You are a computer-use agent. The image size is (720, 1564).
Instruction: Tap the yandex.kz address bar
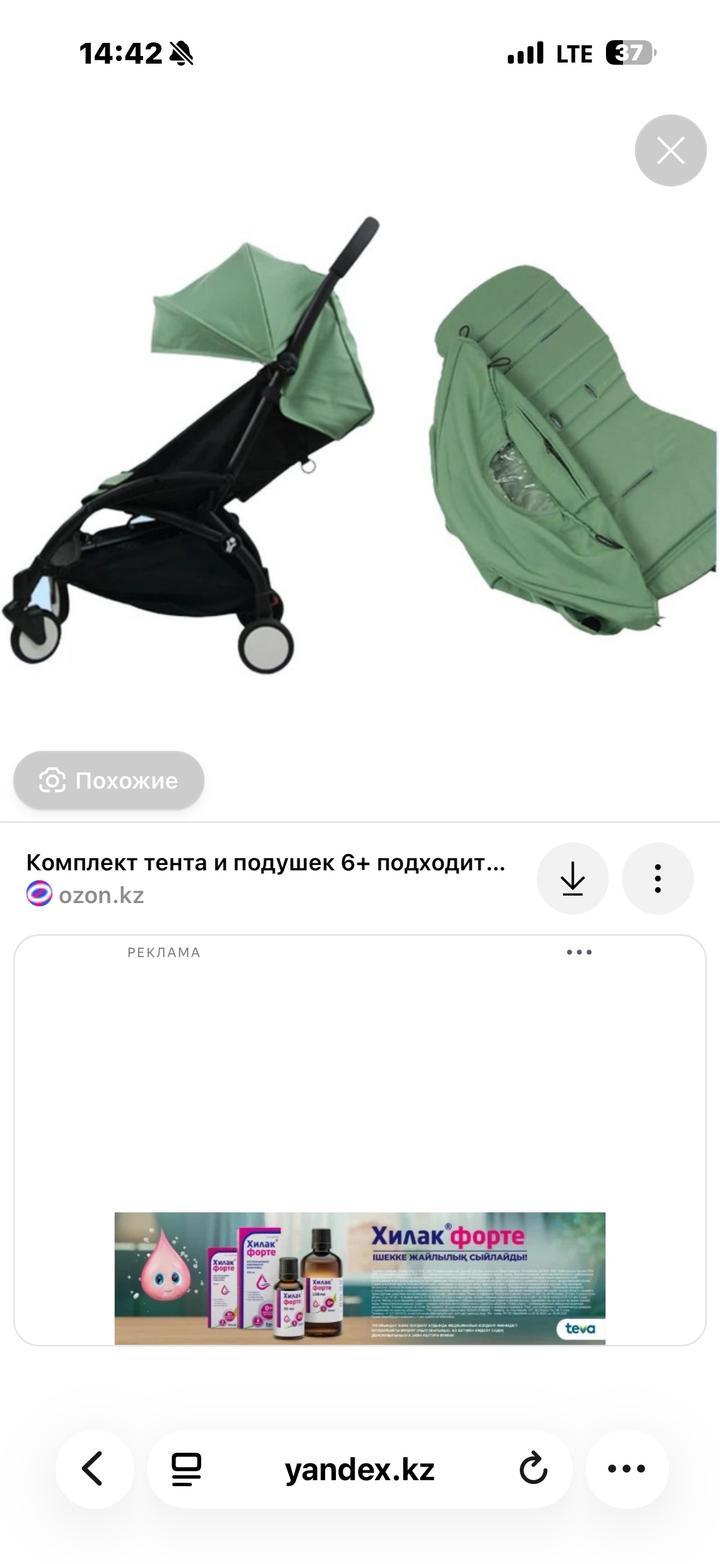click(x=360, y=1469)
